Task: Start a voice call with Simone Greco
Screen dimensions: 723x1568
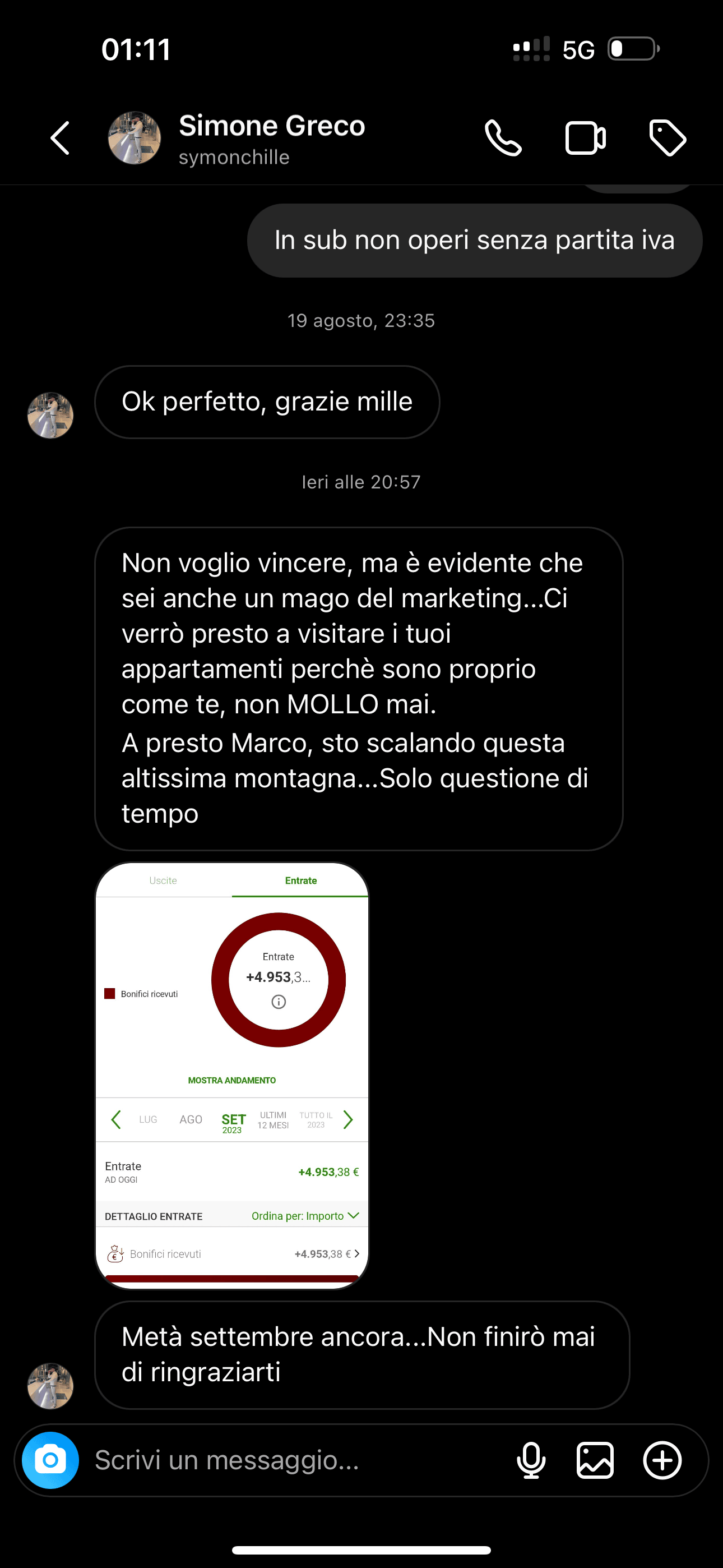Action: [x=503, y=138]
